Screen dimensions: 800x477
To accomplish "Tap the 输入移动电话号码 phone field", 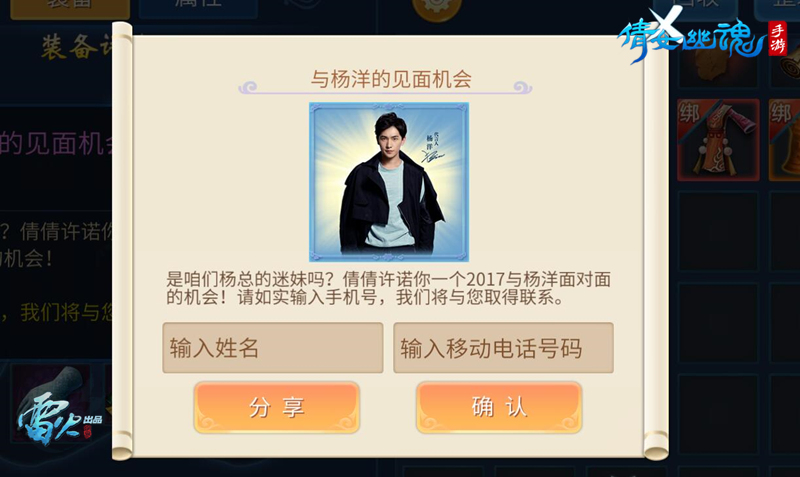I will 503,348.
